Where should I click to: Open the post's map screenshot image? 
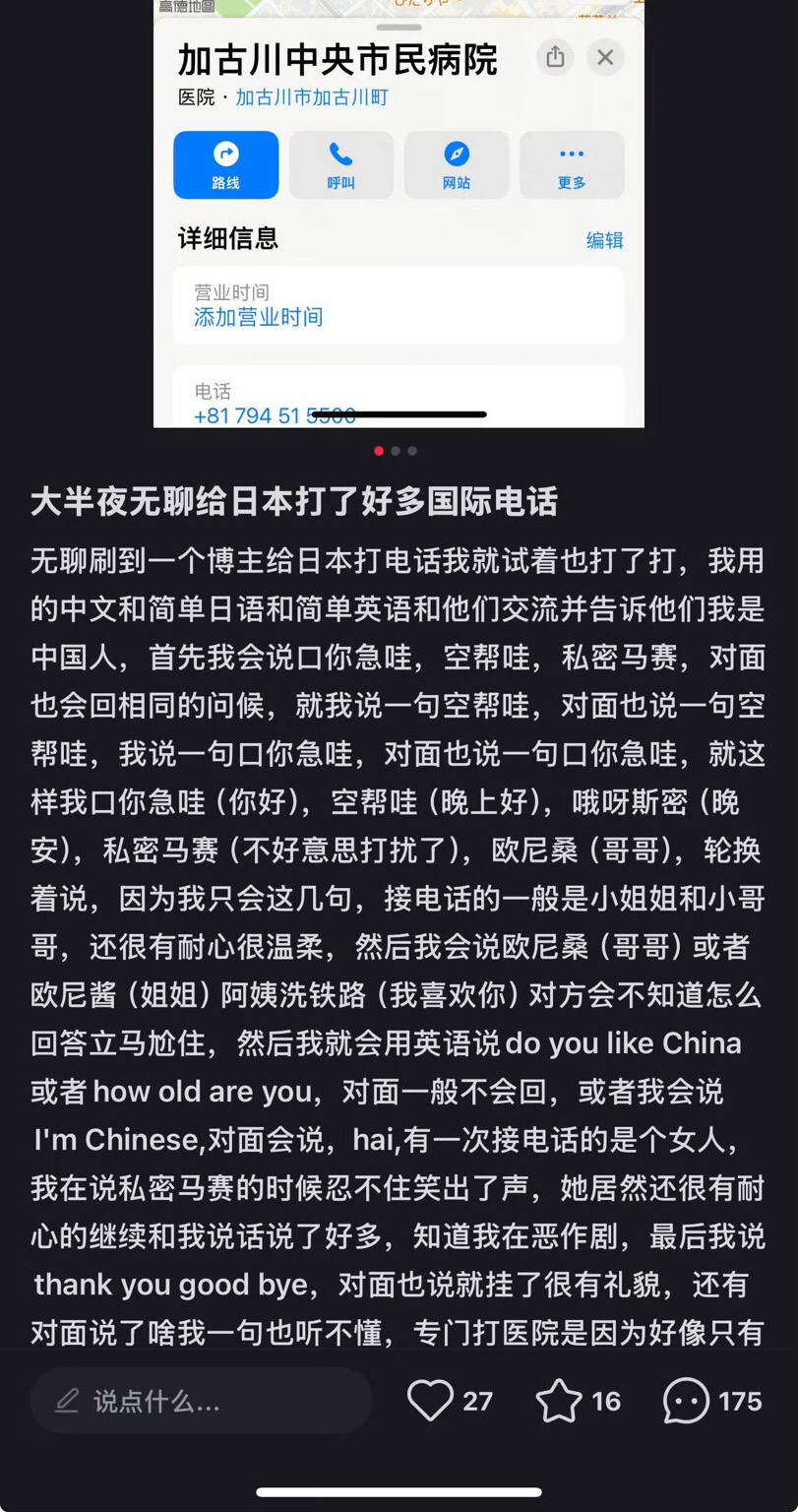(399, 217)
